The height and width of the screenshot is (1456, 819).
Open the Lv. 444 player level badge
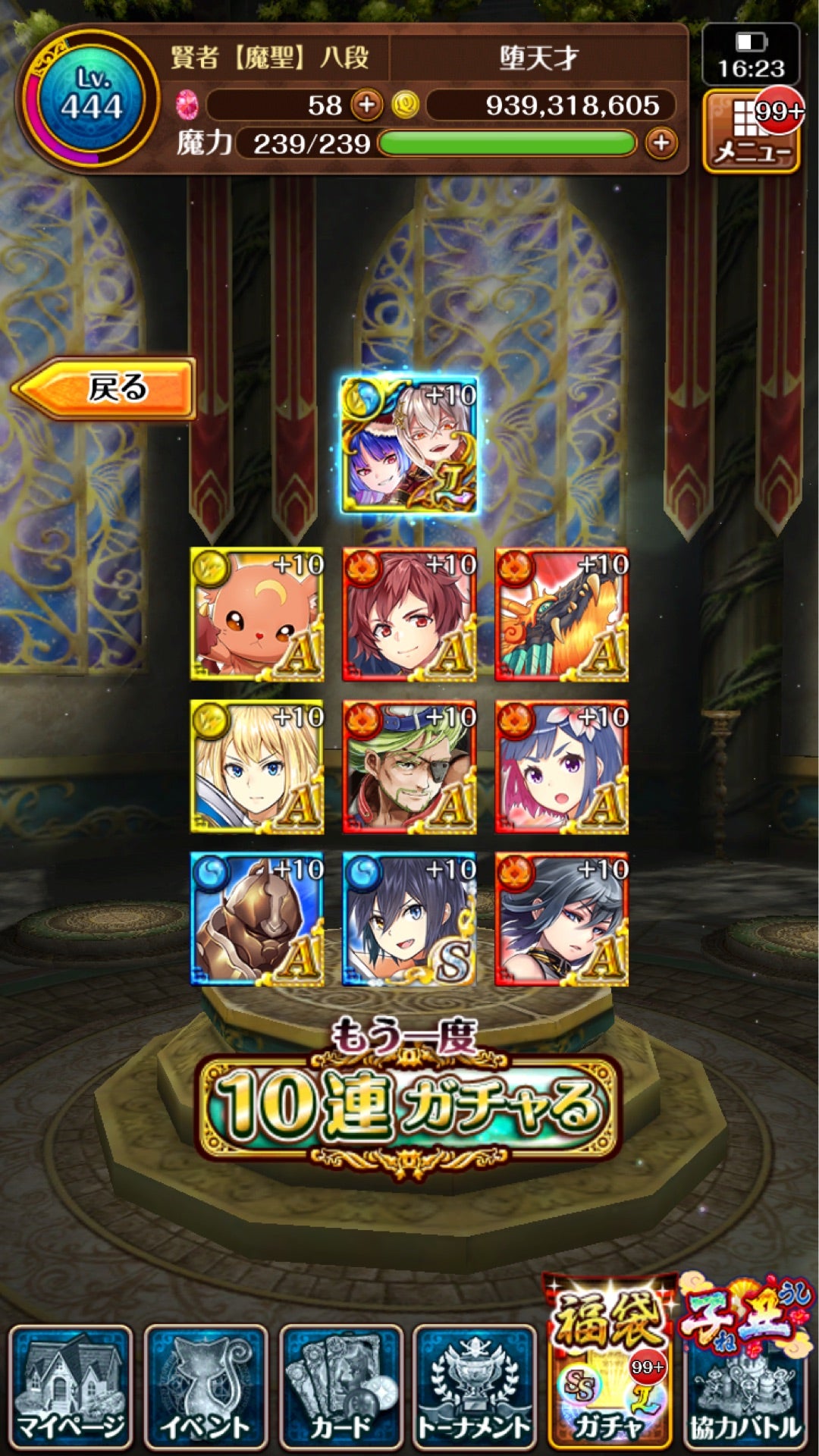89,99
